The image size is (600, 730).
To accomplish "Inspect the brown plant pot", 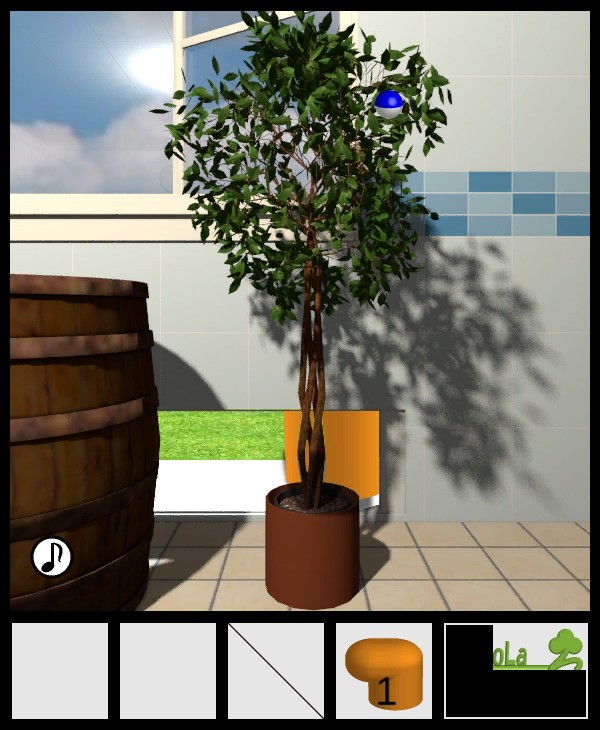I will 312,550.
